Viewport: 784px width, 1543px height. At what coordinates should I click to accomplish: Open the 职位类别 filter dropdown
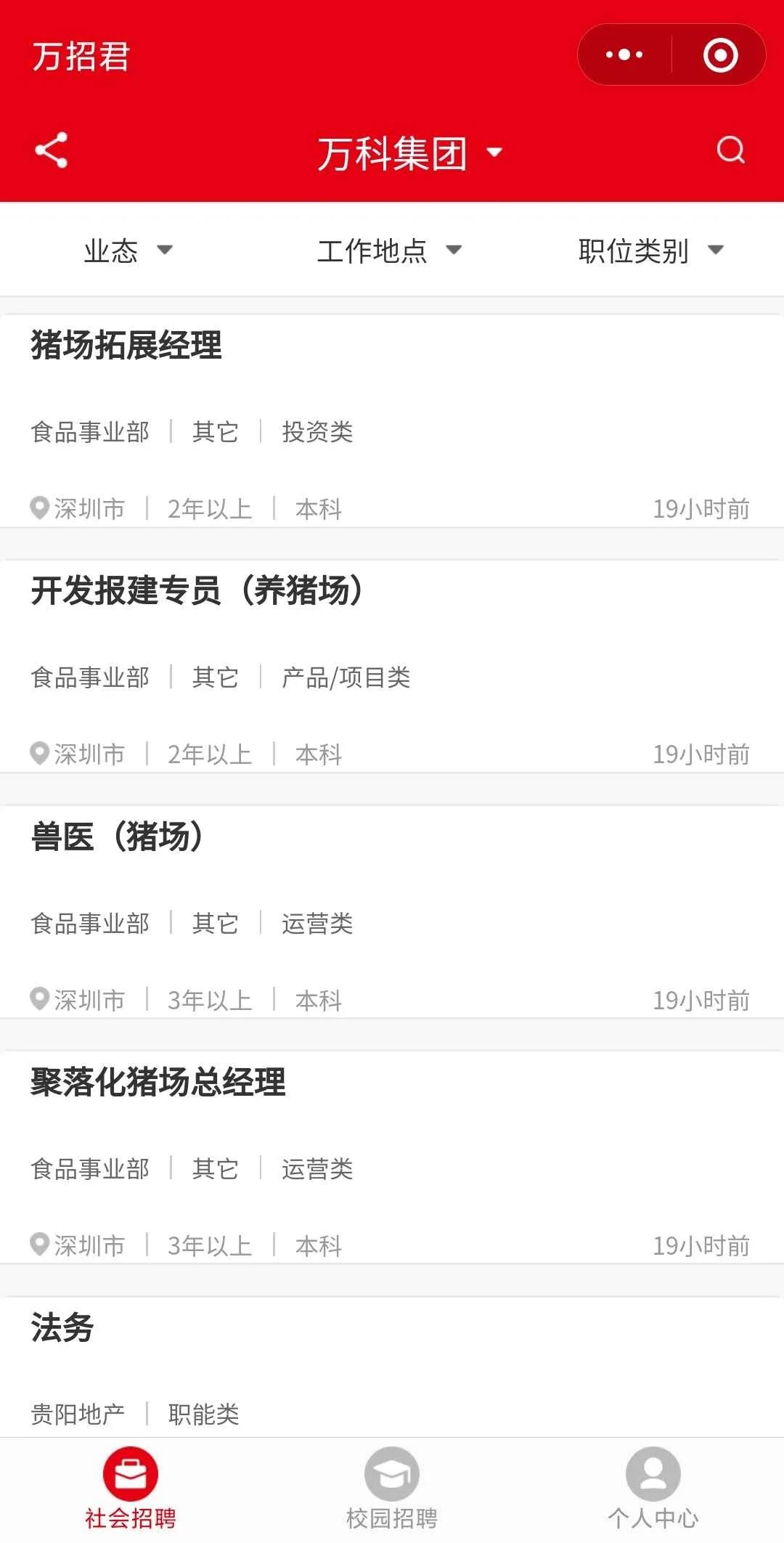(x=651, y=251)
